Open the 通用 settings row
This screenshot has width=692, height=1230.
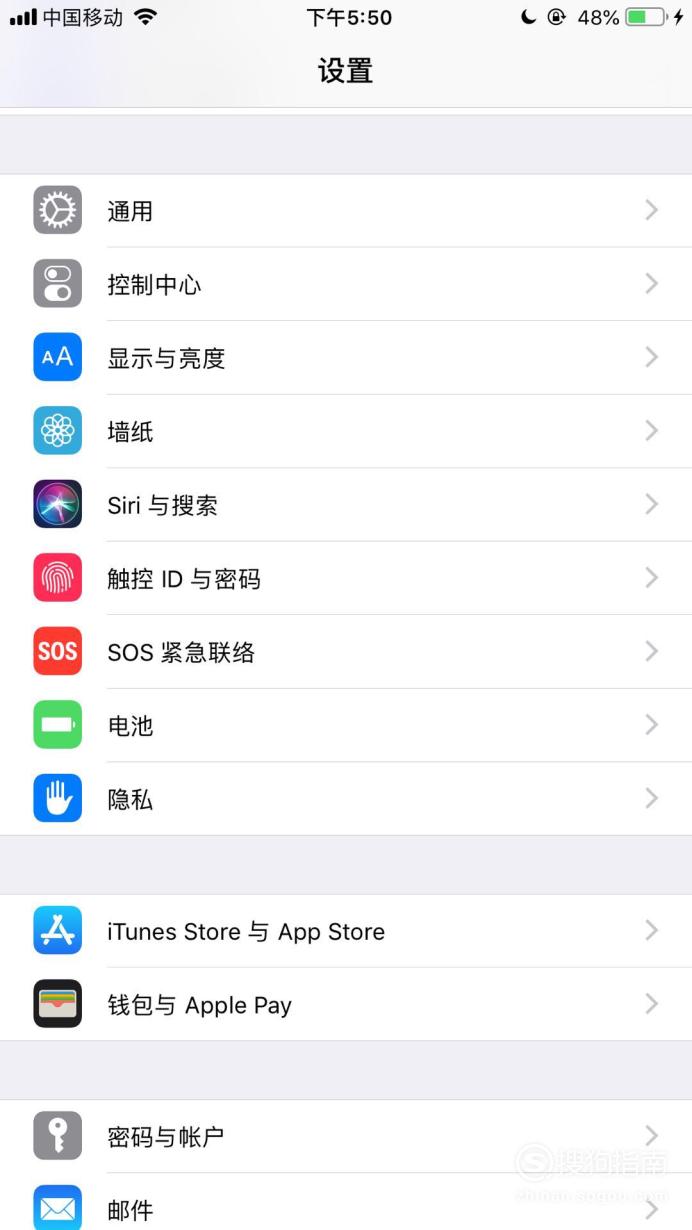[x=346, y=210]
